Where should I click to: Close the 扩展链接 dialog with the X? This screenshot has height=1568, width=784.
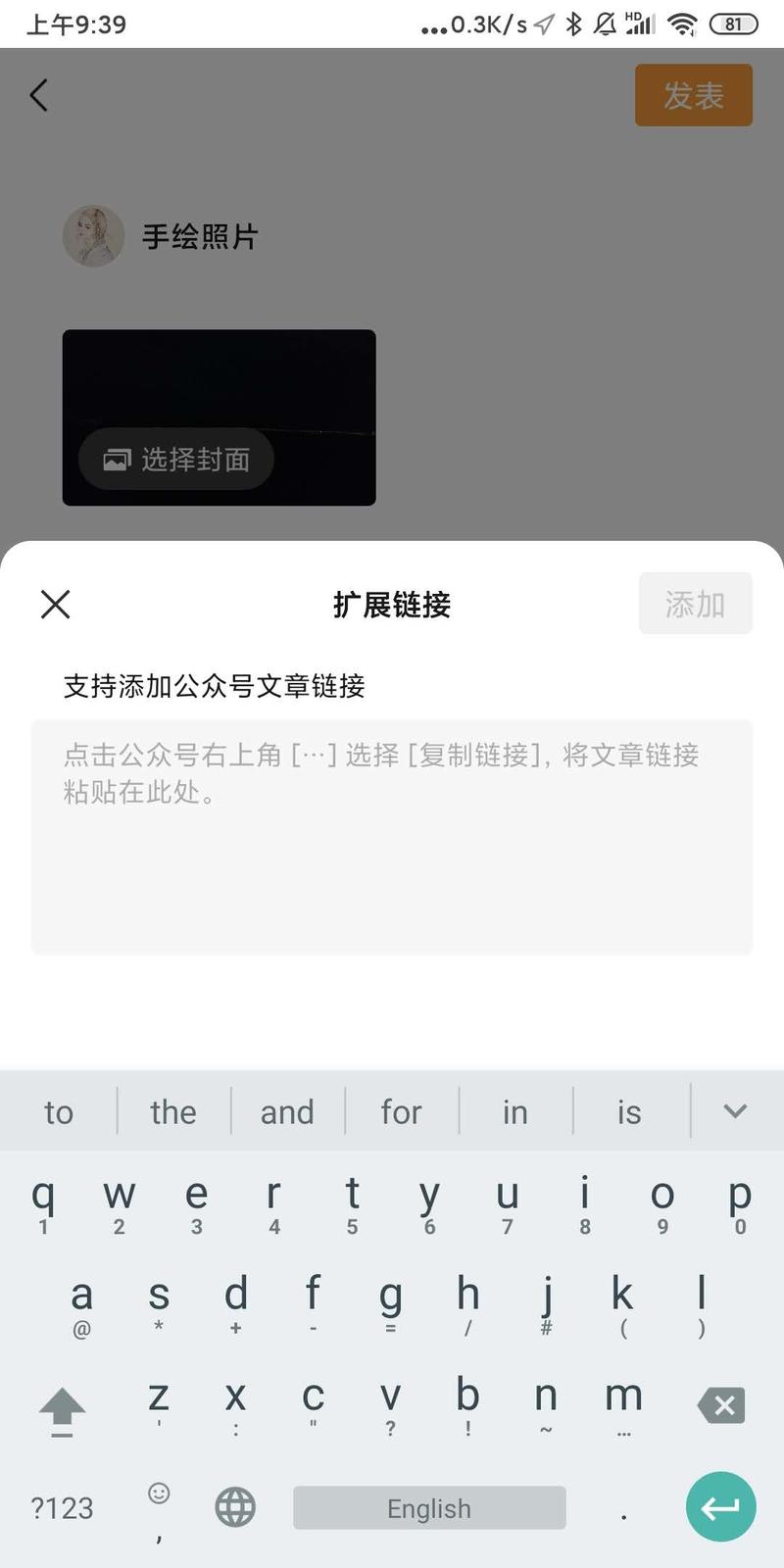pyautogui.click(x=54, y=604)
